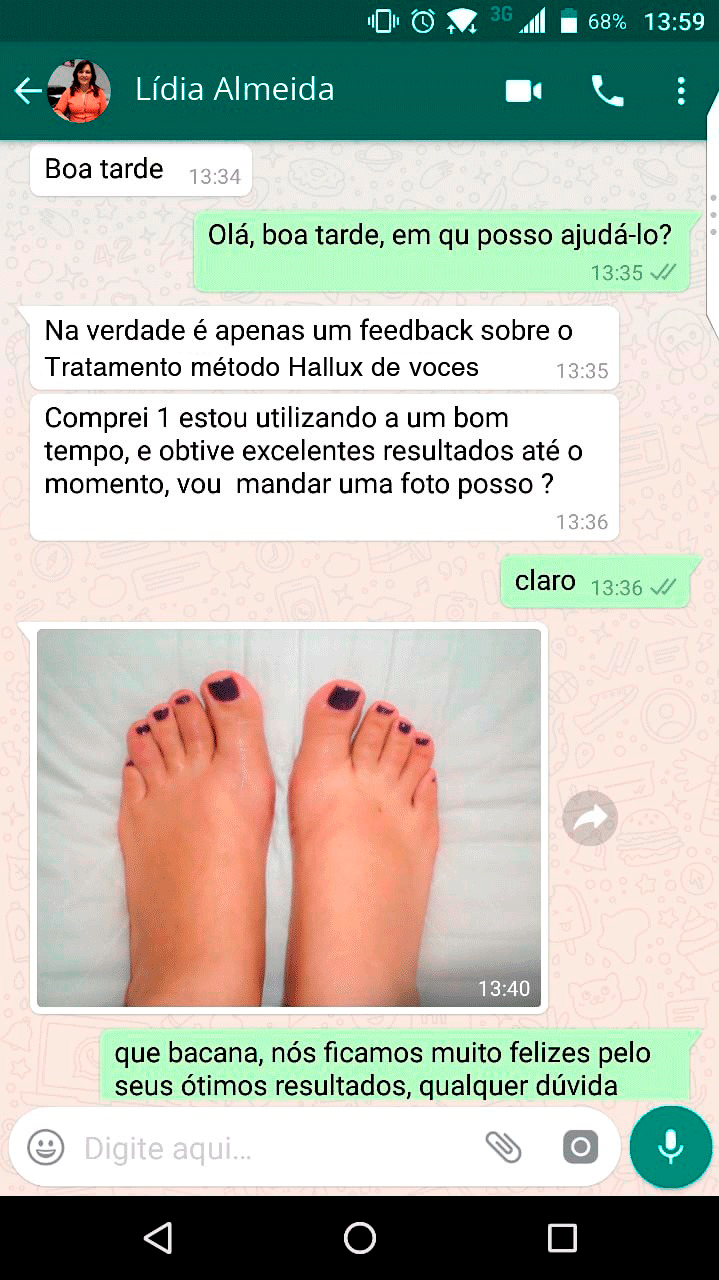Forward the received photo
The image size is (719, 1280).
tap(590, 819)
